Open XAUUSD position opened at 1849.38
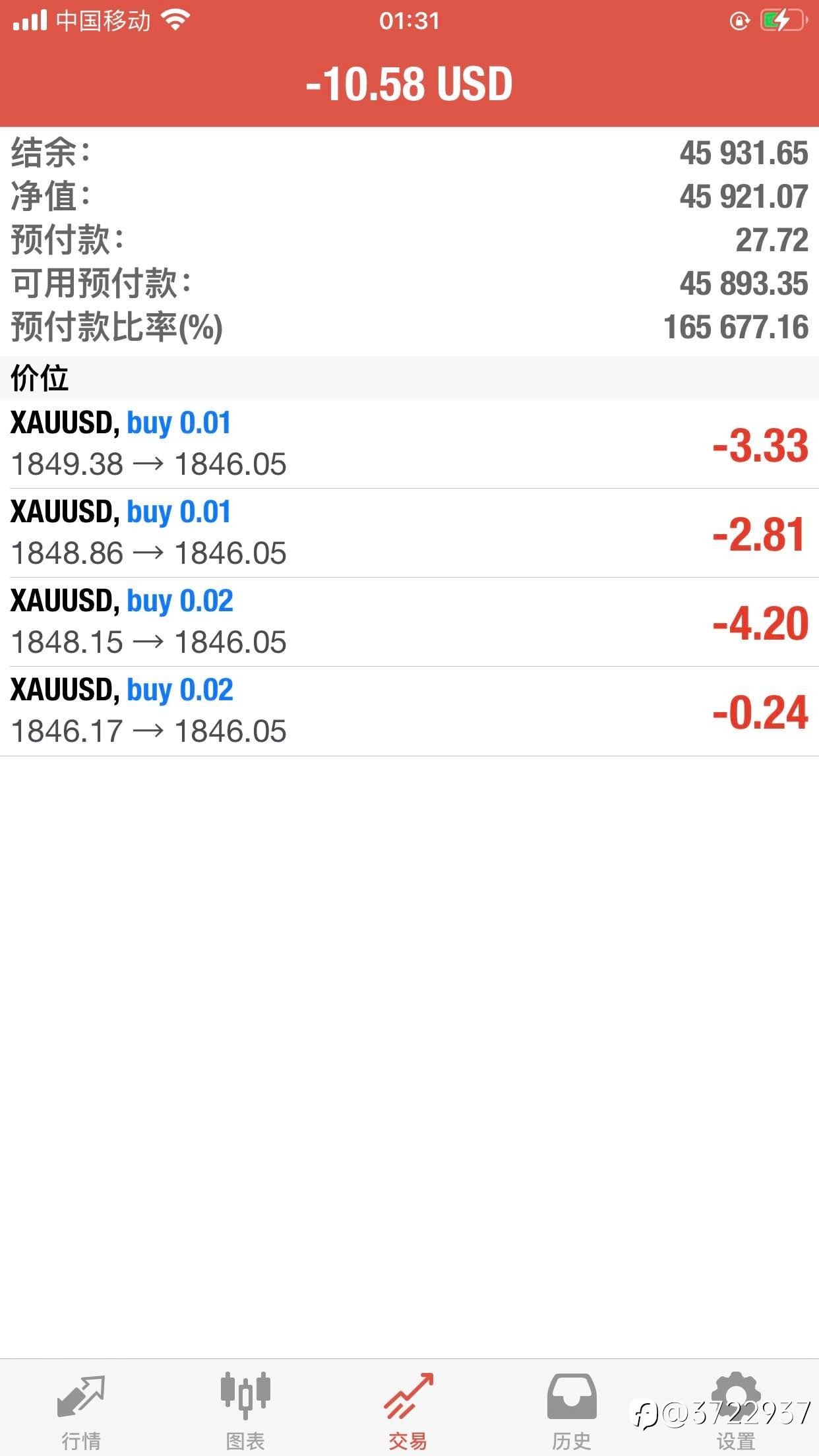Viewport: 819px width, 1456px height. [409, 444]
